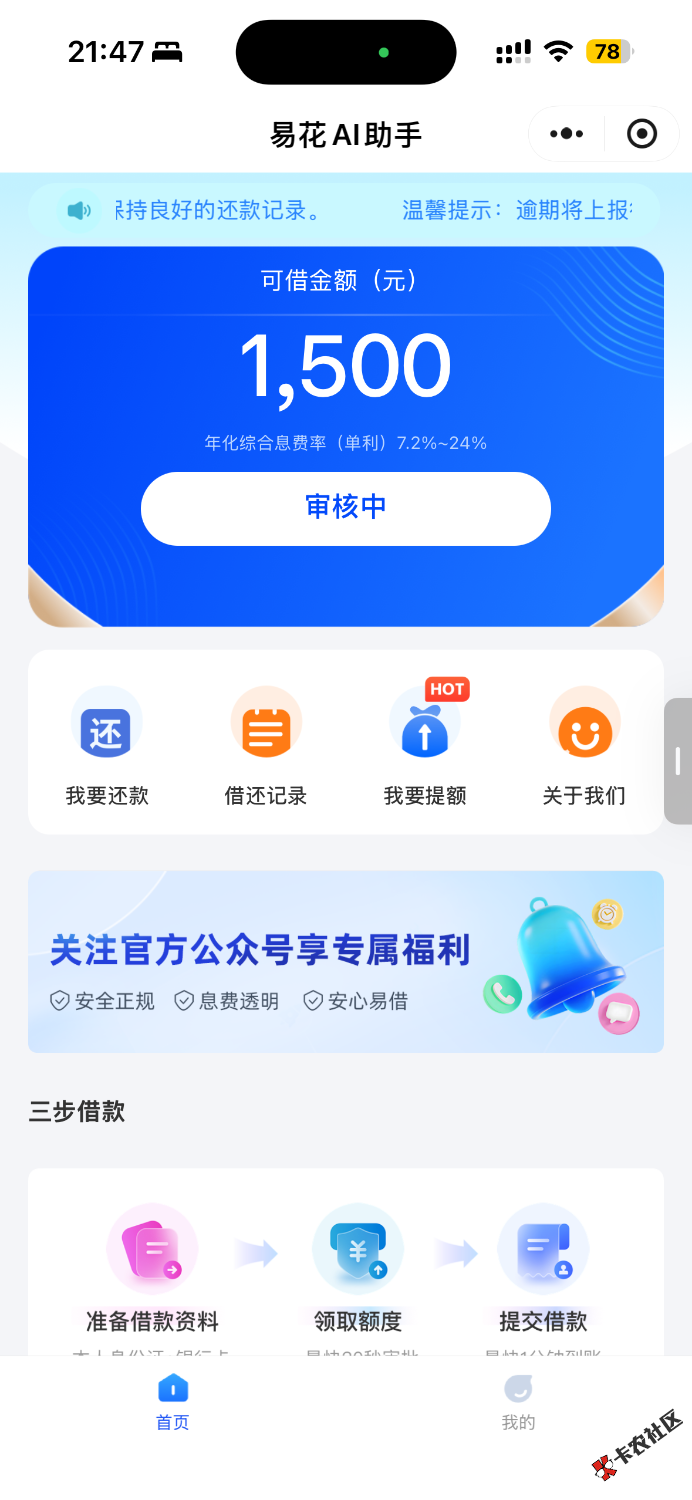This screenshot has width=692, height=1500.
Task: Open the mini program overflow menu
Action: click(x=567, y=133)
